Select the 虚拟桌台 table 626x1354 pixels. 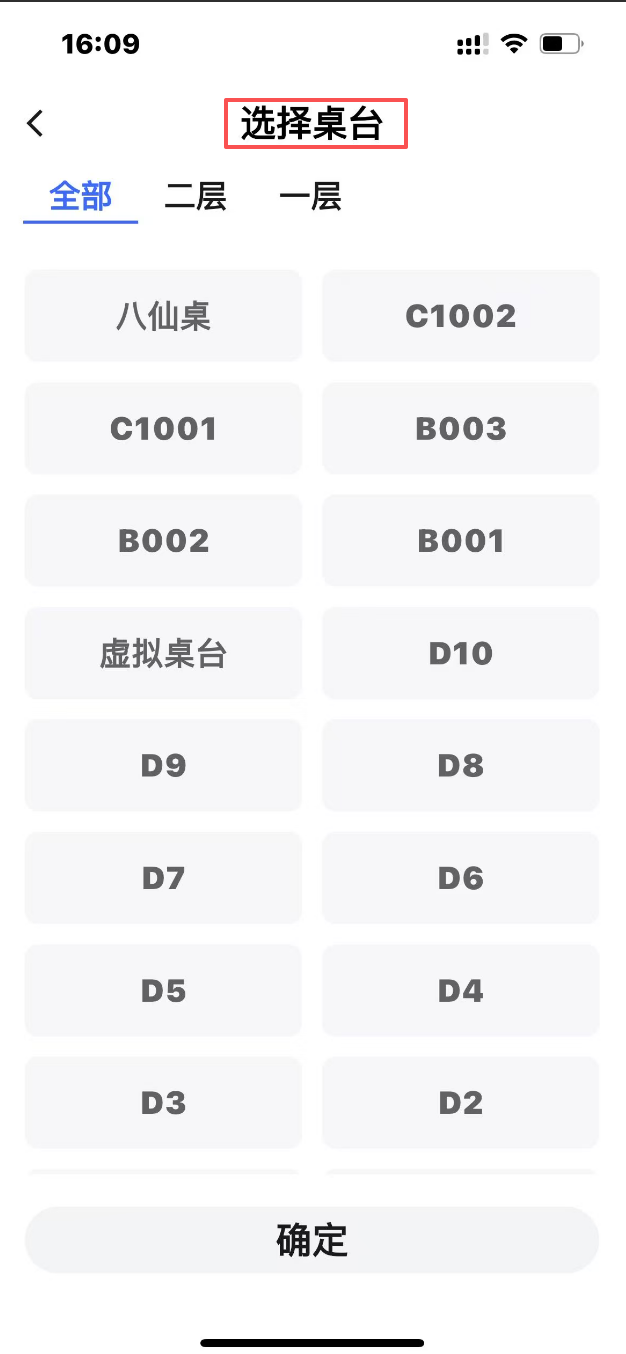click(x=163, y=654)
